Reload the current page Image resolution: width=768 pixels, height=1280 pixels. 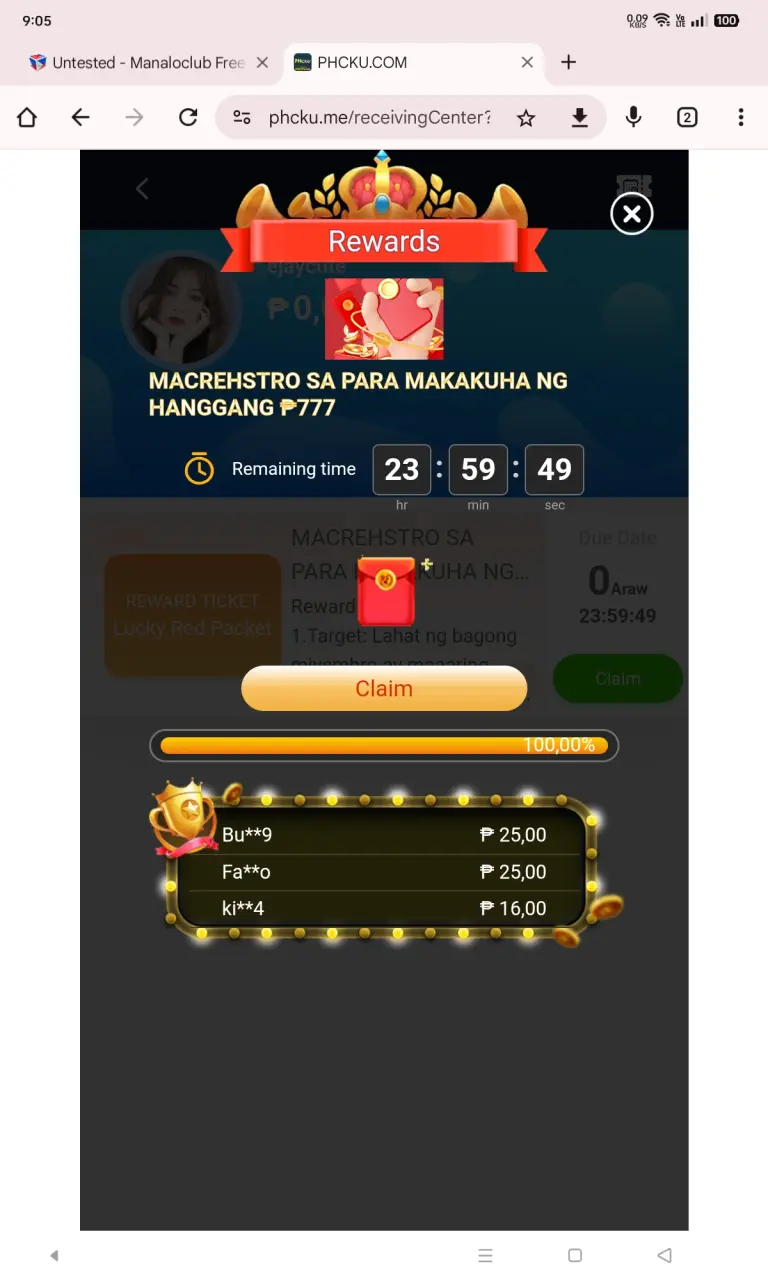pyautogui.click(x=188, y=118)
